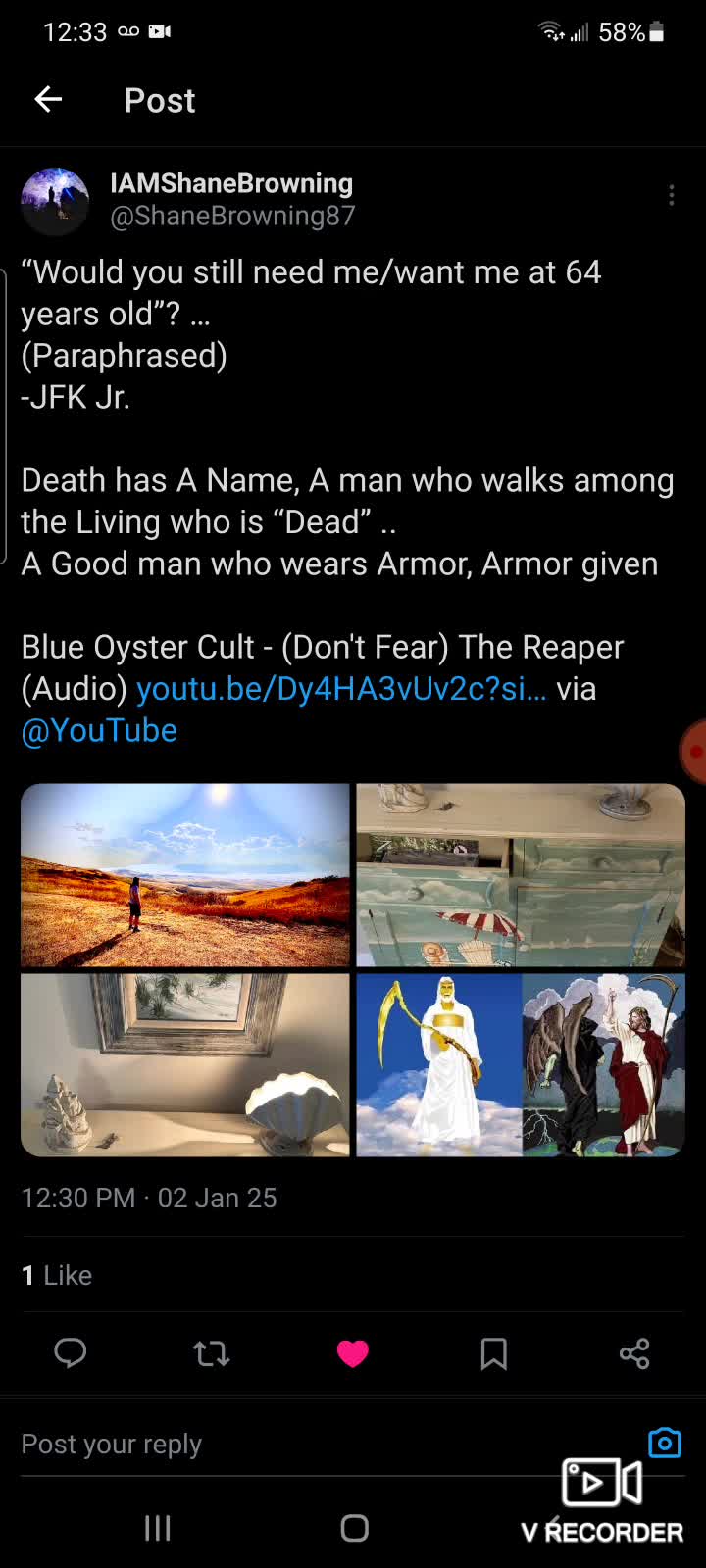This screenshot has height=1568, width=706.
Task: Repost this post
Action: pos(211,1353)
